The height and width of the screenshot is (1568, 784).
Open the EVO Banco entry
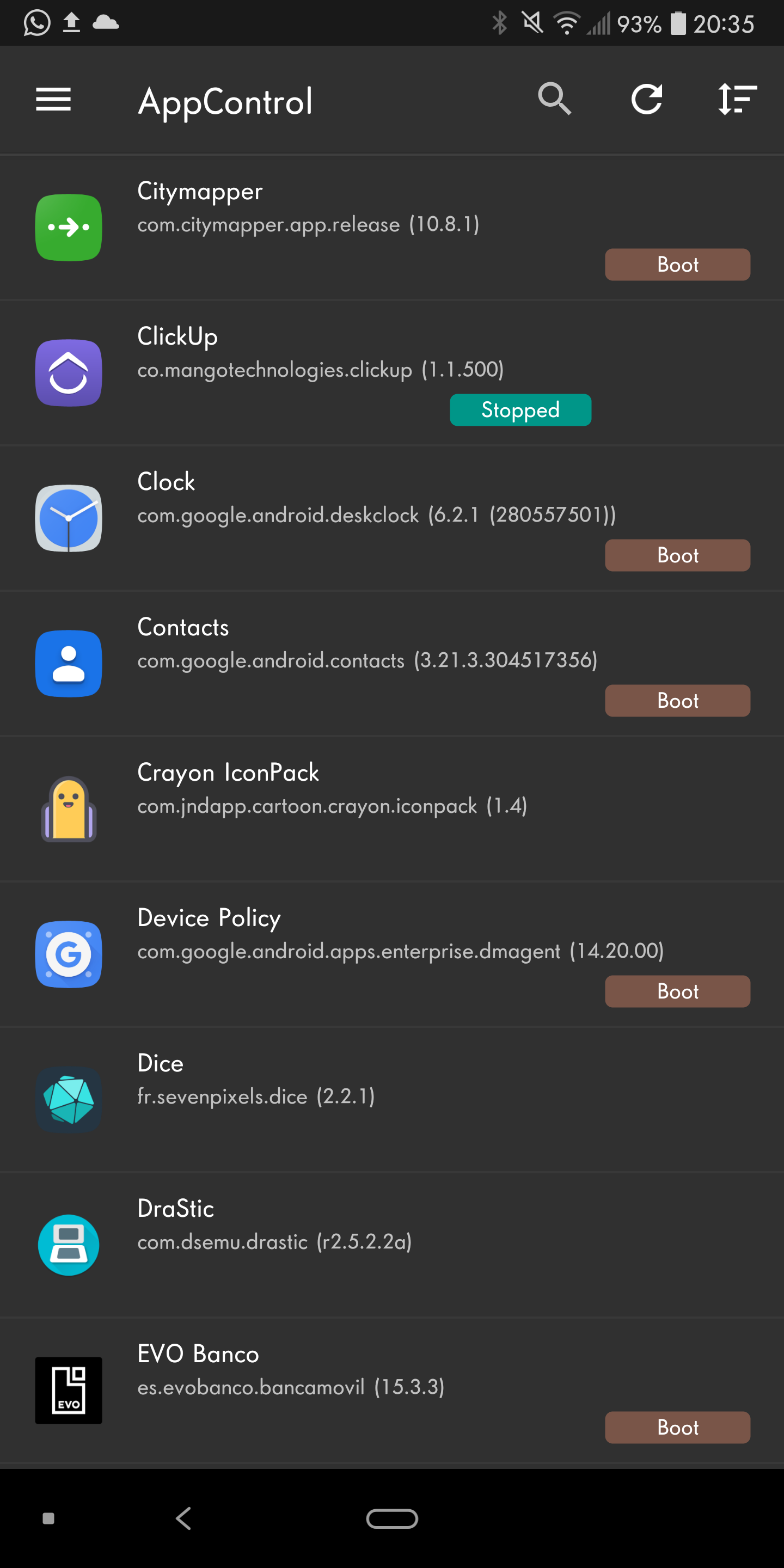click(392, 1391)
